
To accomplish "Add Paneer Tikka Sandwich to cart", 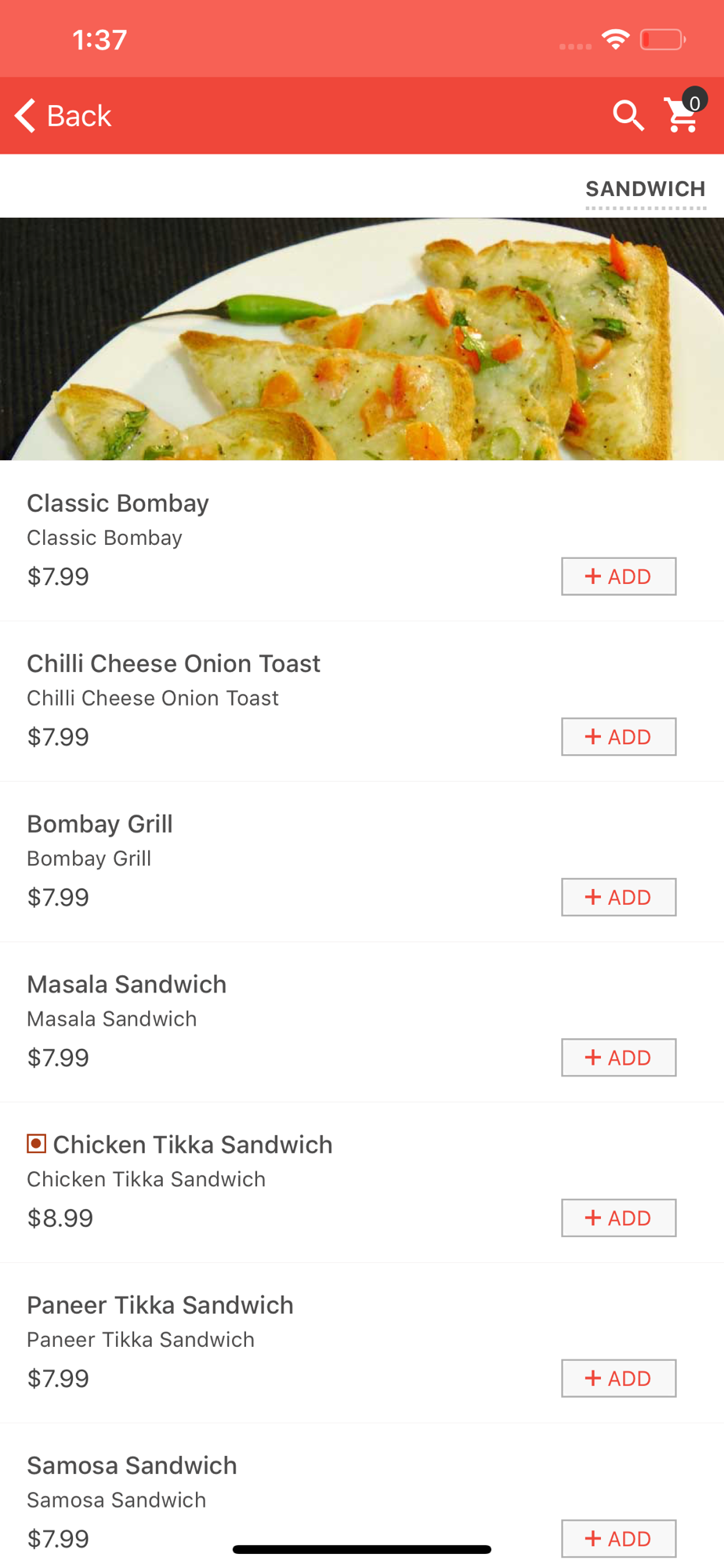I will pyautogui.click(x=618, y=1378).
